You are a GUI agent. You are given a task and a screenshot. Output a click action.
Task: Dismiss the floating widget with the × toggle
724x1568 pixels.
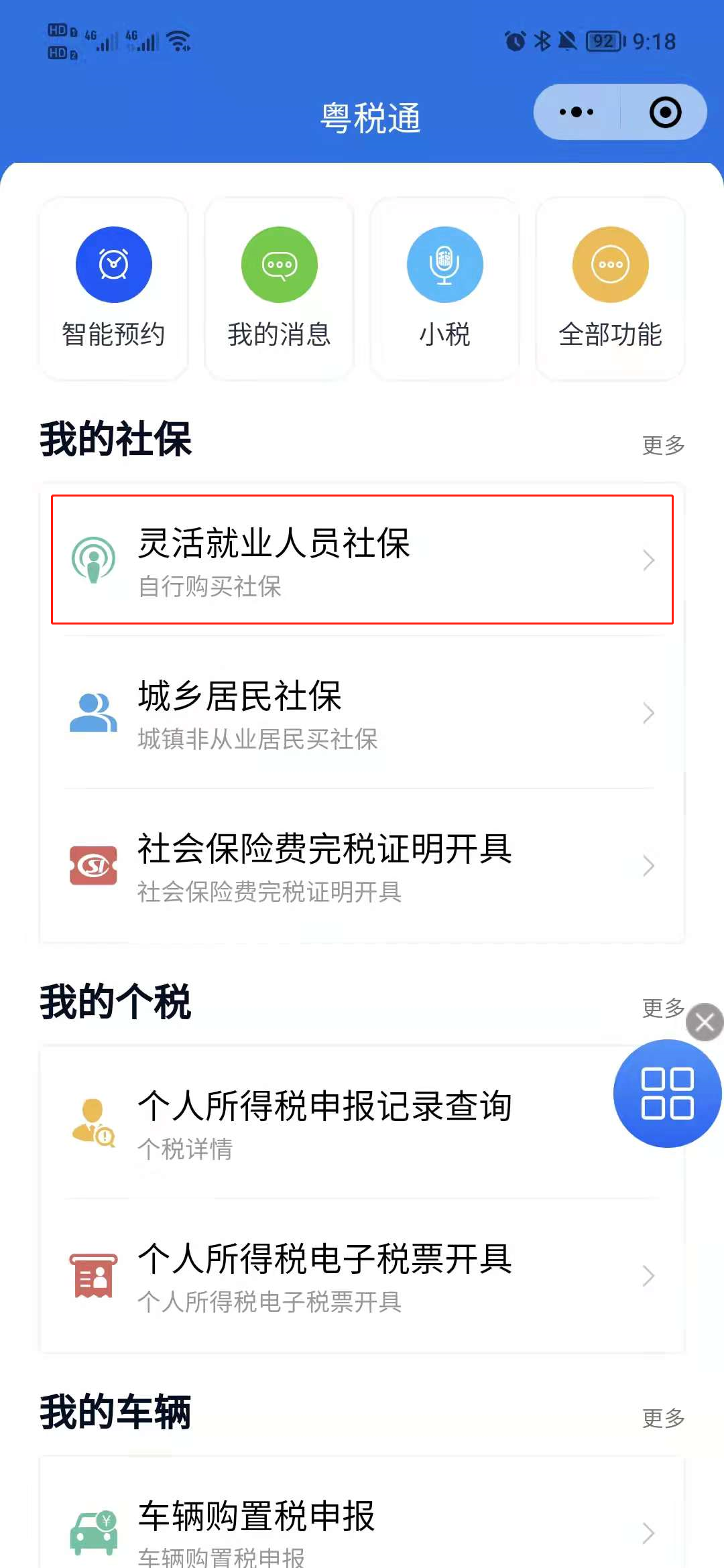point(703,1022)
